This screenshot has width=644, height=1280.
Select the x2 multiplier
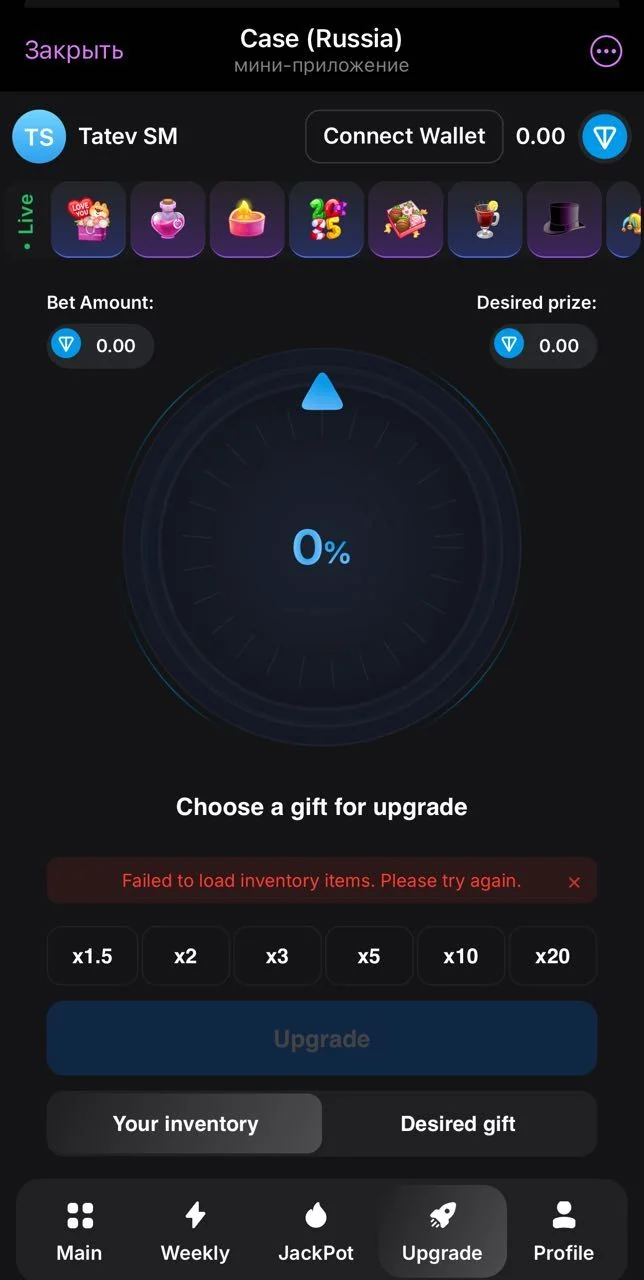tap(185, 956)
